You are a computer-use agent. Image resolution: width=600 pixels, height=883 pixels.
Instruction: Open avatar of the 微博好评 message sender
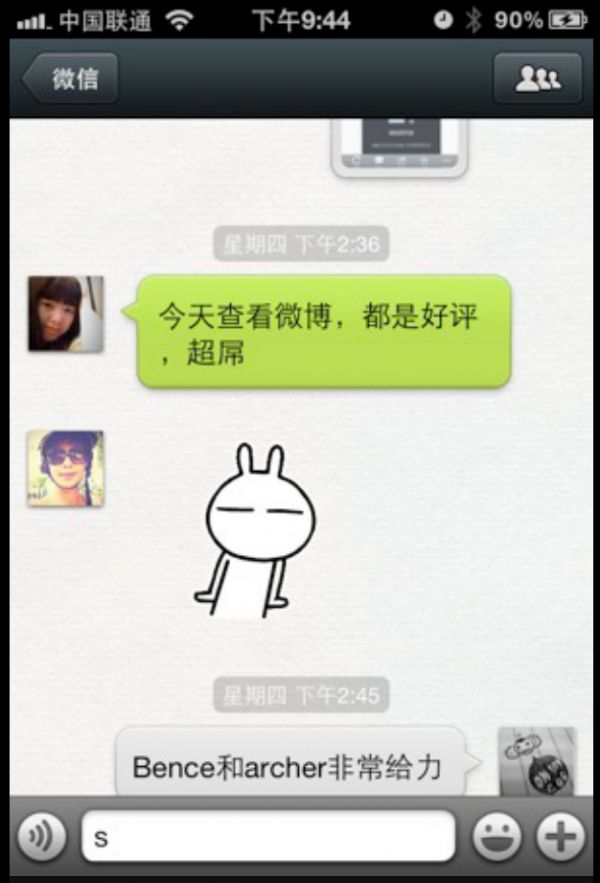(x=65, y=313)
